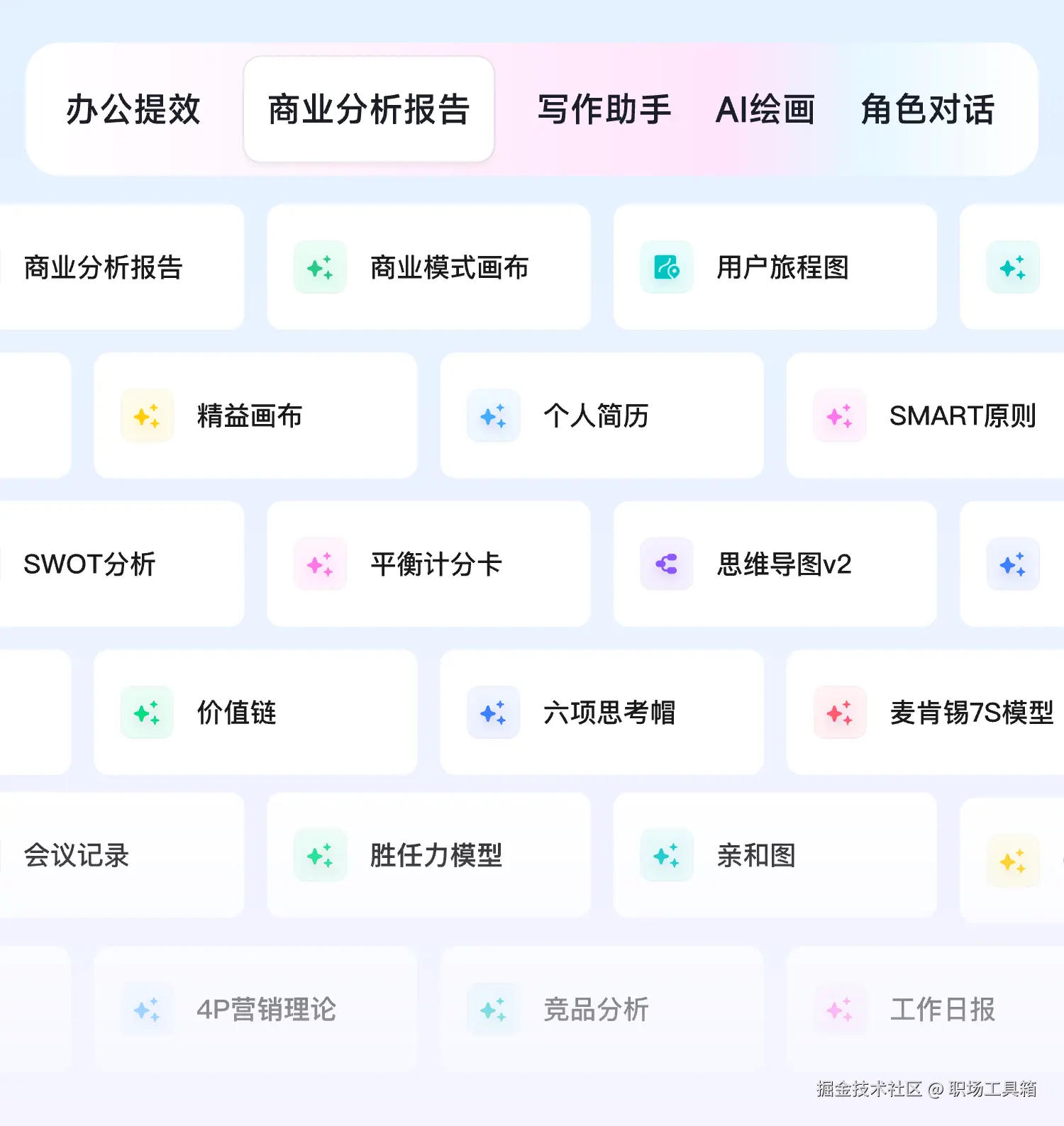Select the 商业分析报告 tab
This screenshot has width=1064, height=1126.
(x=369, y=110)
